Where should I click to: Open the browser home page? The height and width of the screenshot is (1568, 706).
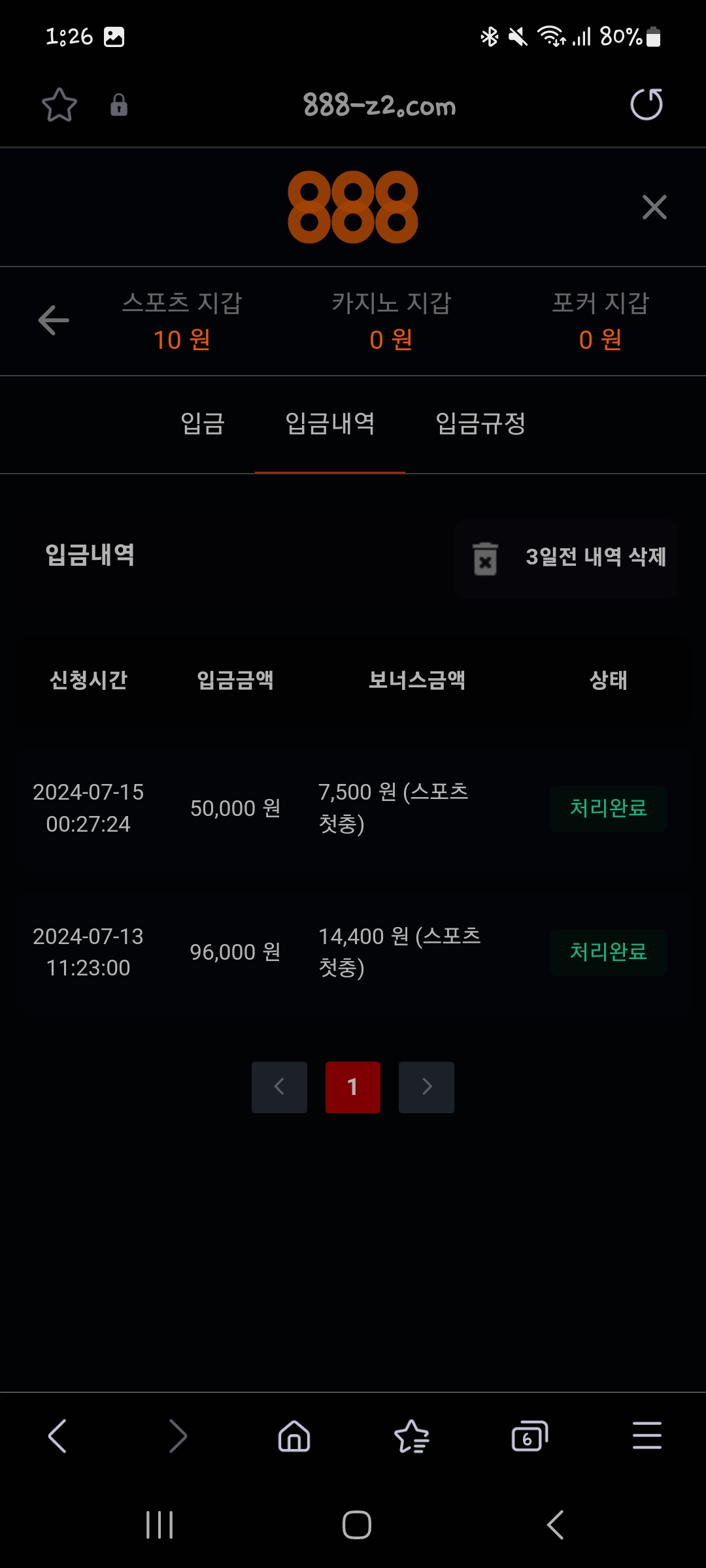pyautogui.click(x=294, y=1436)
